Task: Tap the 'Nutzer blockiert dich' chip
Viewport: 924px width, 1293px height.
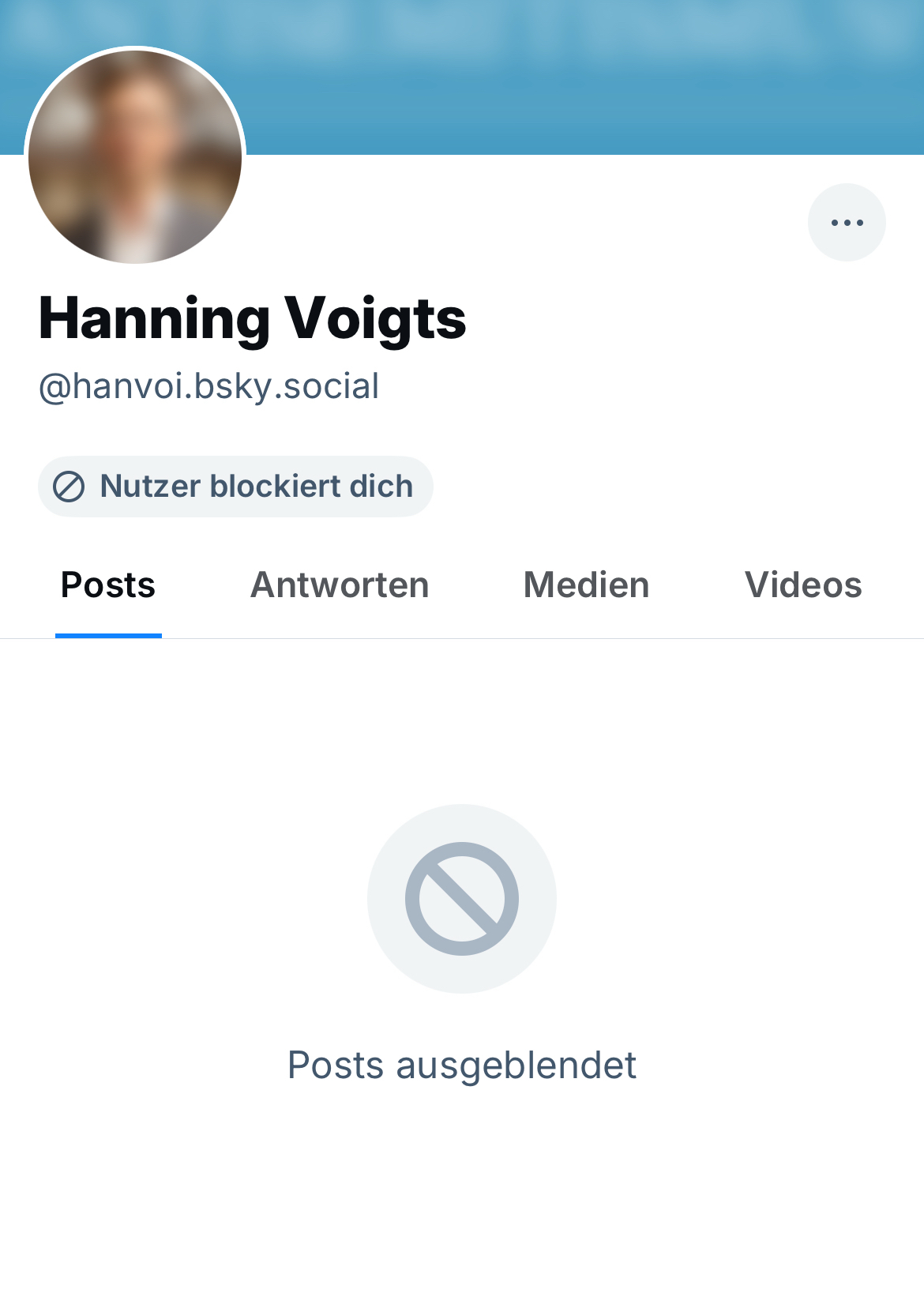Action: click(235, 487)
